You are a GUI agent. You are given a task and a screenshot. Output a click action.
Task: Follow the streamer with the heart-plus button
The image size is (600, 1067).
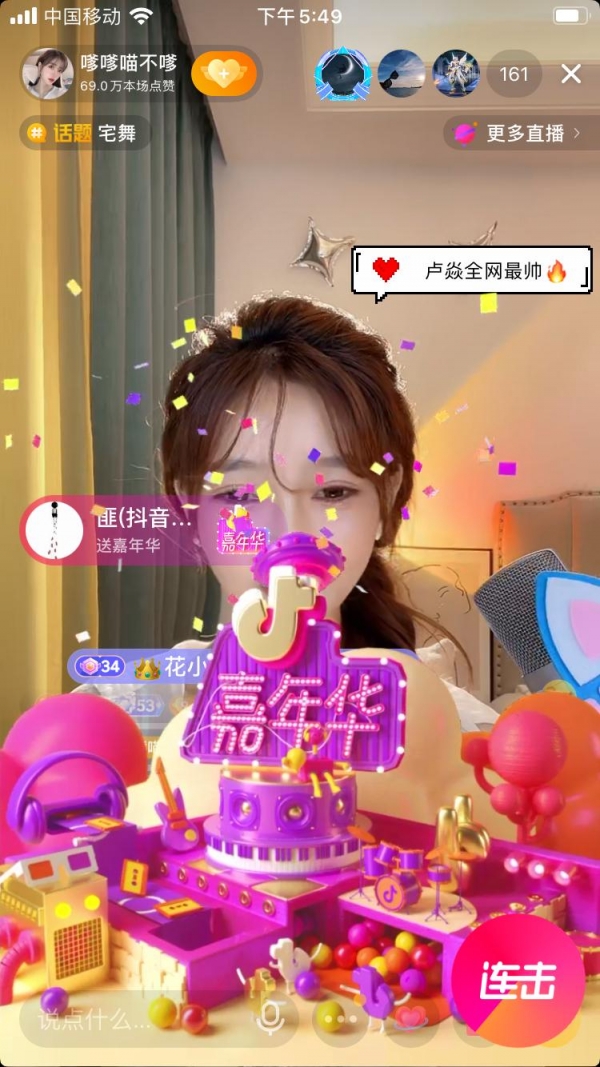224,73
